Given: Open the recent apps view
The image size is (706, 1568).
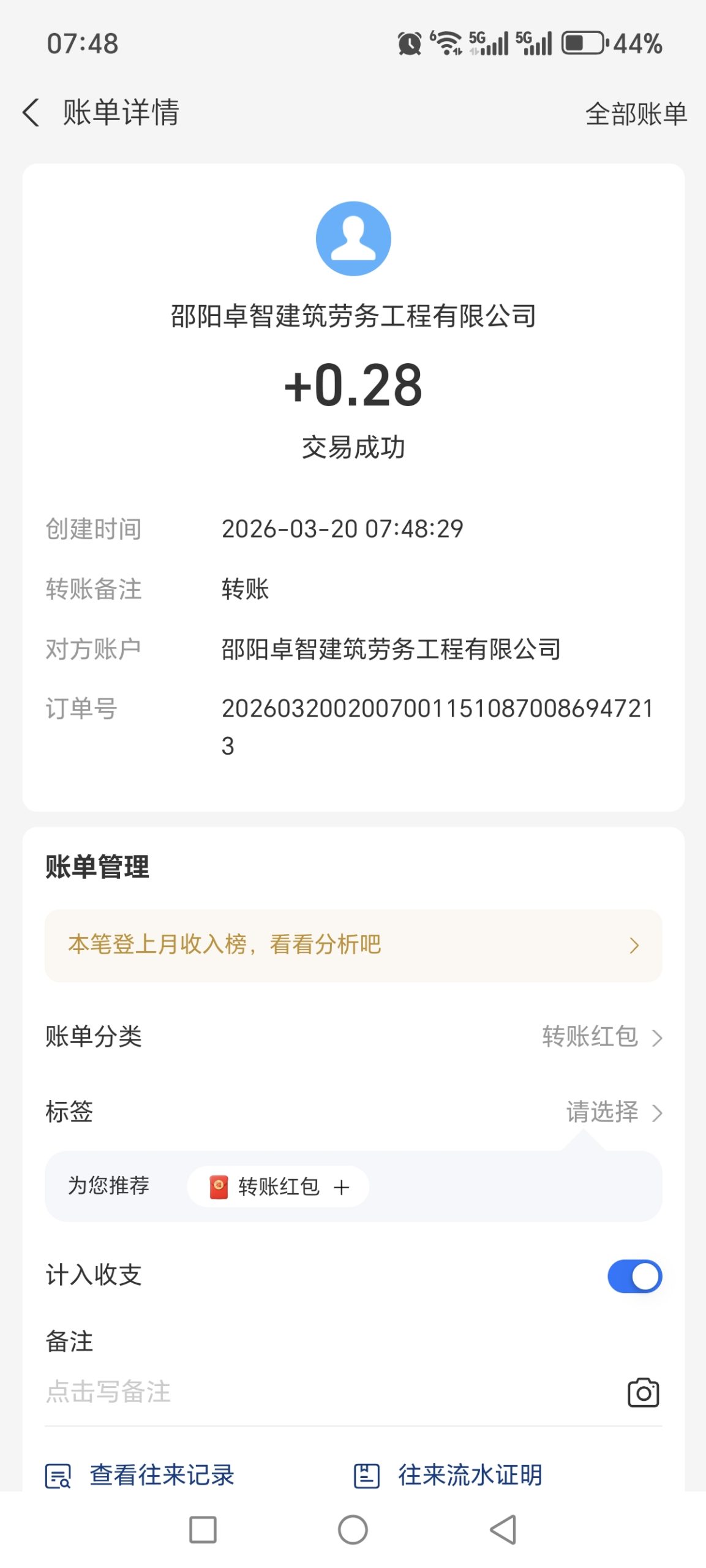Looking at the screenshot, I should click(x=203, y=1529).
